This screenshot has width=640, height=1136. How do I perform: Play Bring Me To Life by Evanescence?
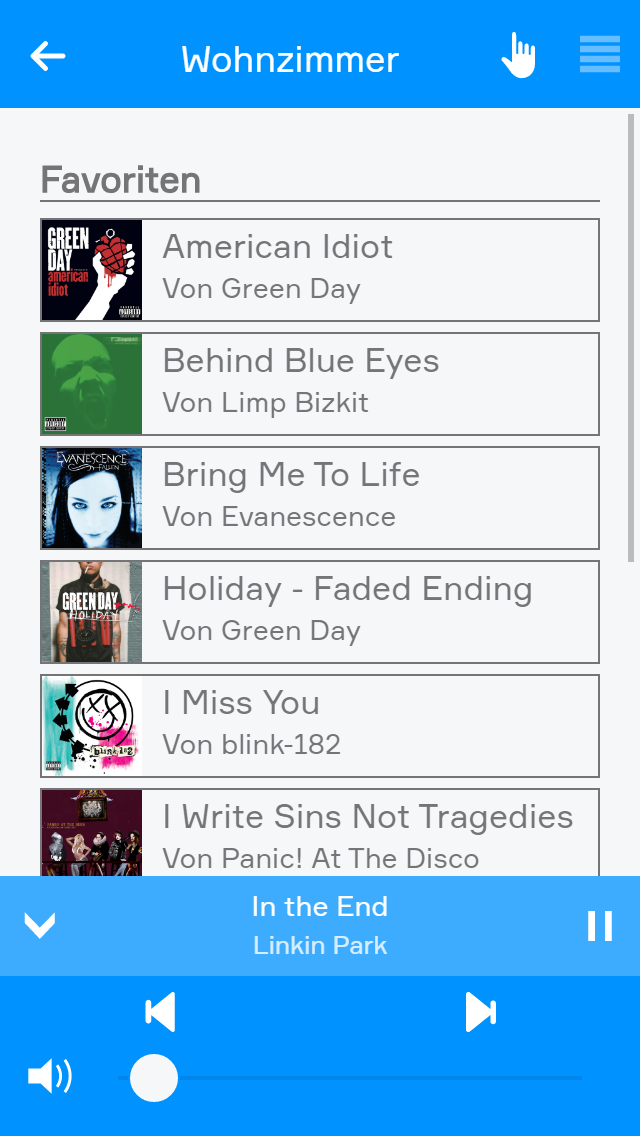320,498
